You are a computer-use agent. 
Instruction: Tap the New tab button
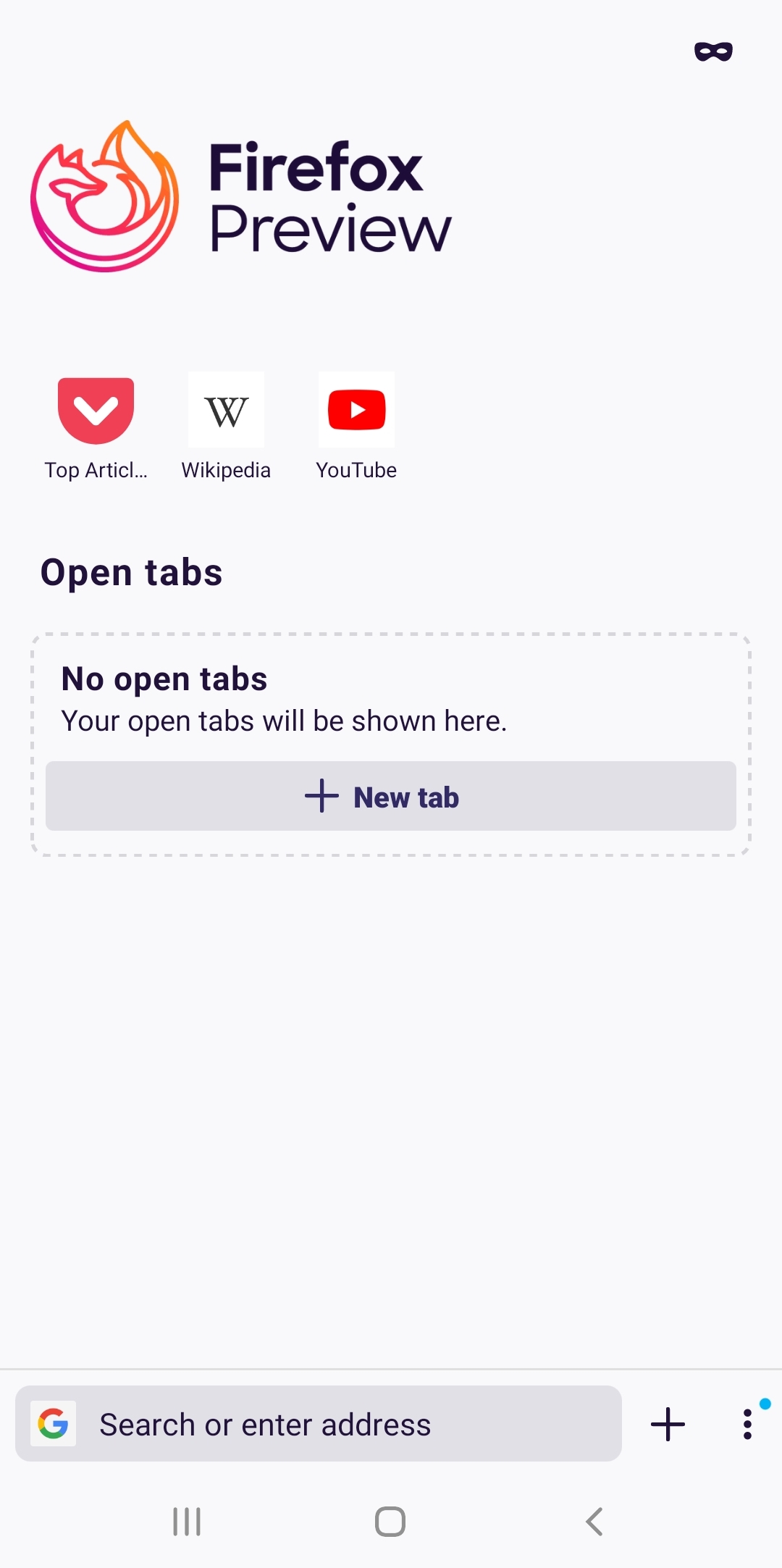pos(391,796)
